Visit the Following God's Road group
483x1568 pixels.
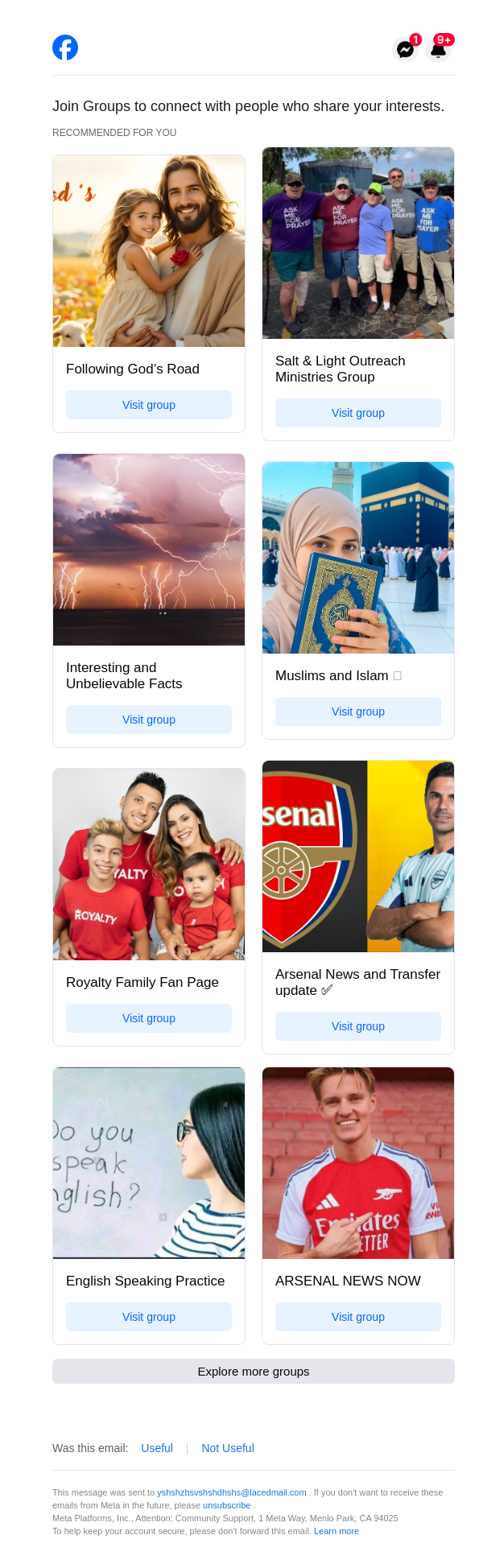(149, 405)
